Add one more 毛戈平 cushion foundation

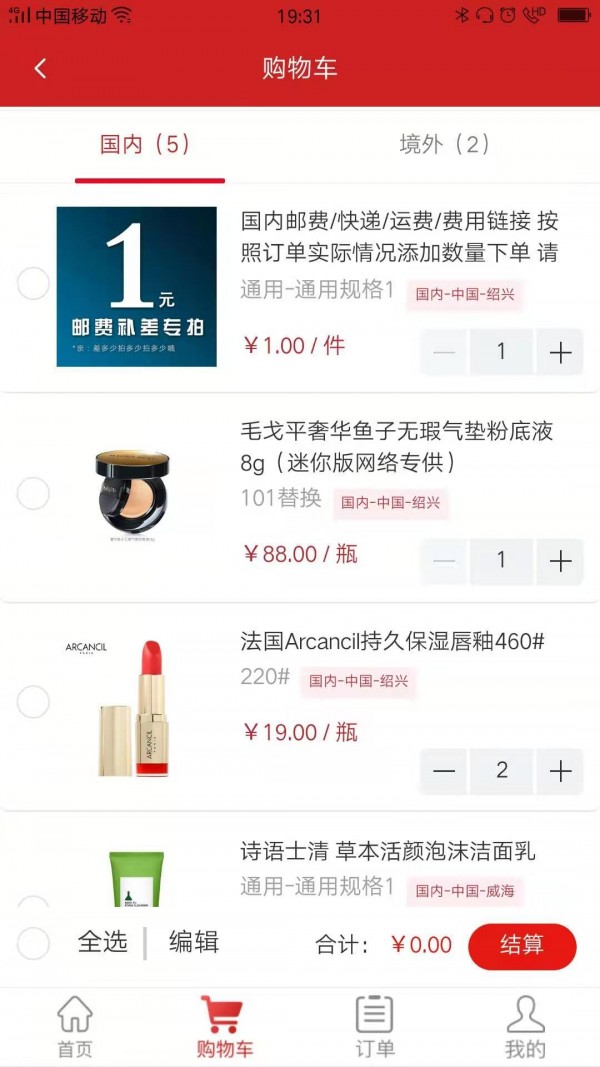coord(560,561)
